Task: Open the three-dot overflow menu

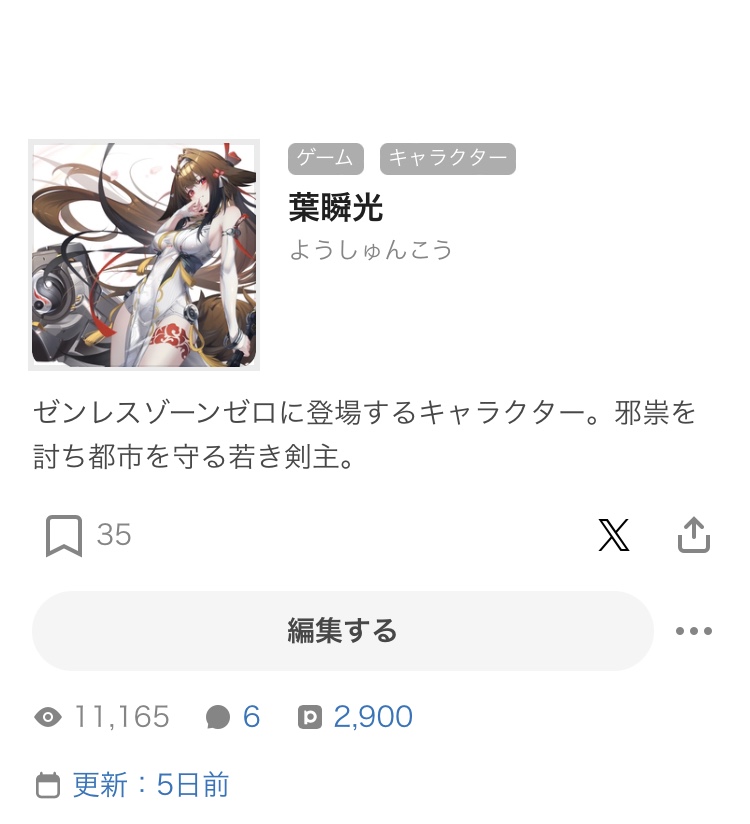Action: 693,631
